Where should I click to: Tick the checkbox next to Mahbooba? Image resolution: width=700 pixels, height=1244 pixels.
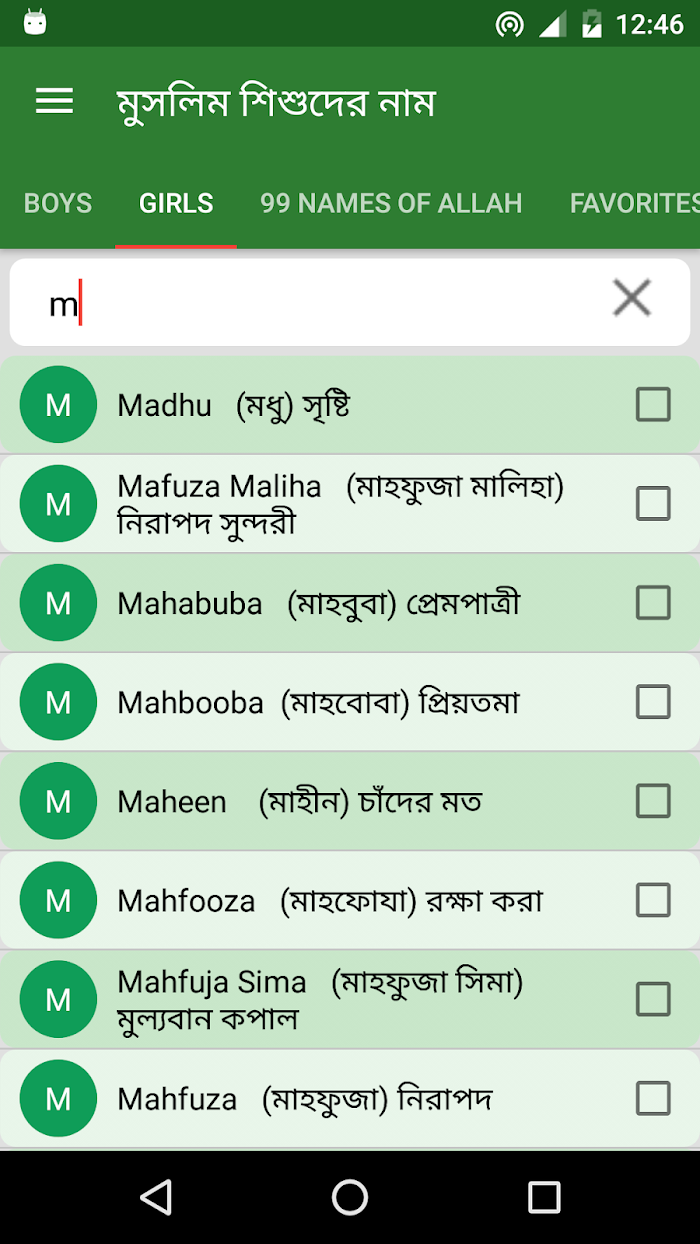click(653, 702)
